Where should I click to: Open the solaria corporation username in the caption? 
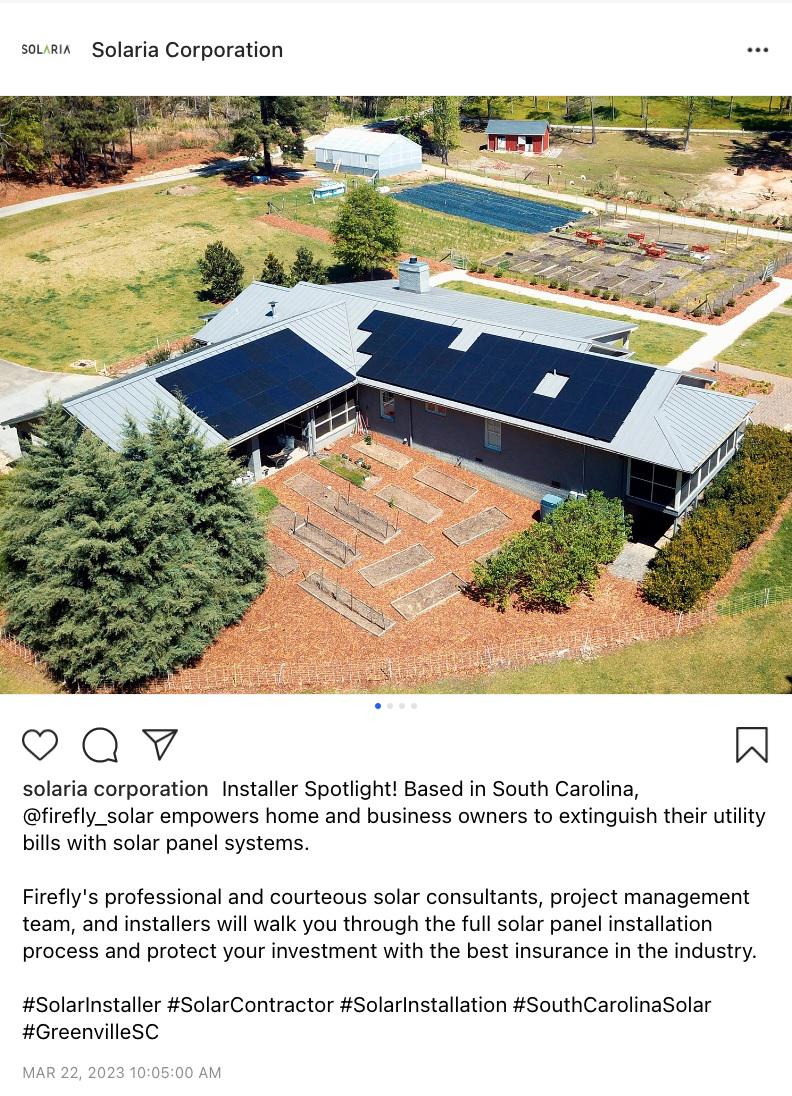point(115,789)
